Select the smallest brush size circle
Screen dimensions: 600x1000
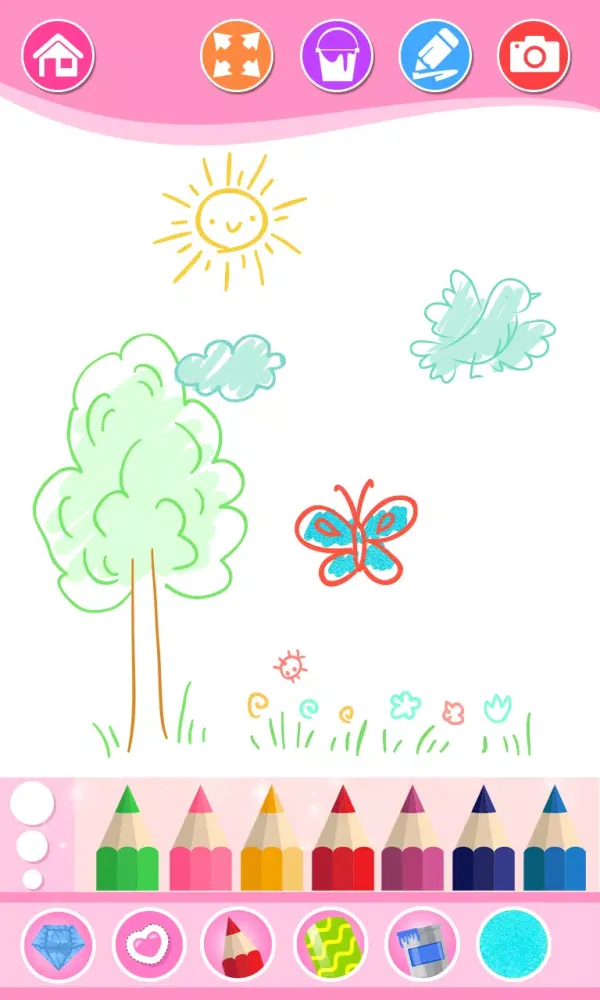[32, 878]
